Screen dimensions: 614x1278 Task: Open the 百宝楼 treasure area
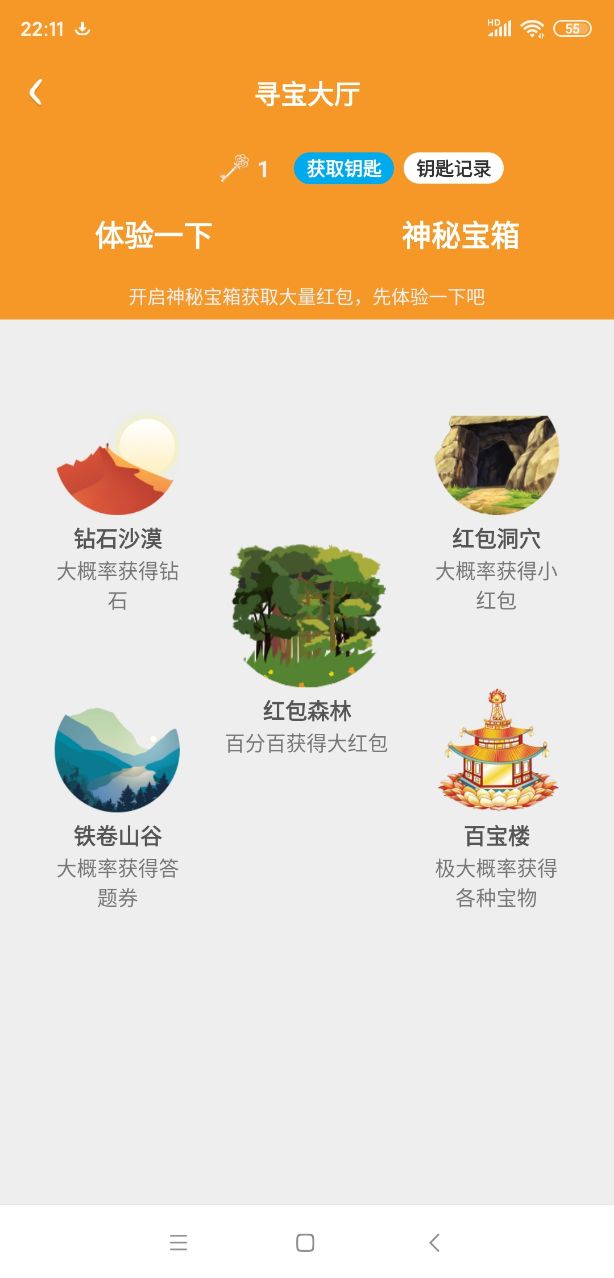click(496, 750)
